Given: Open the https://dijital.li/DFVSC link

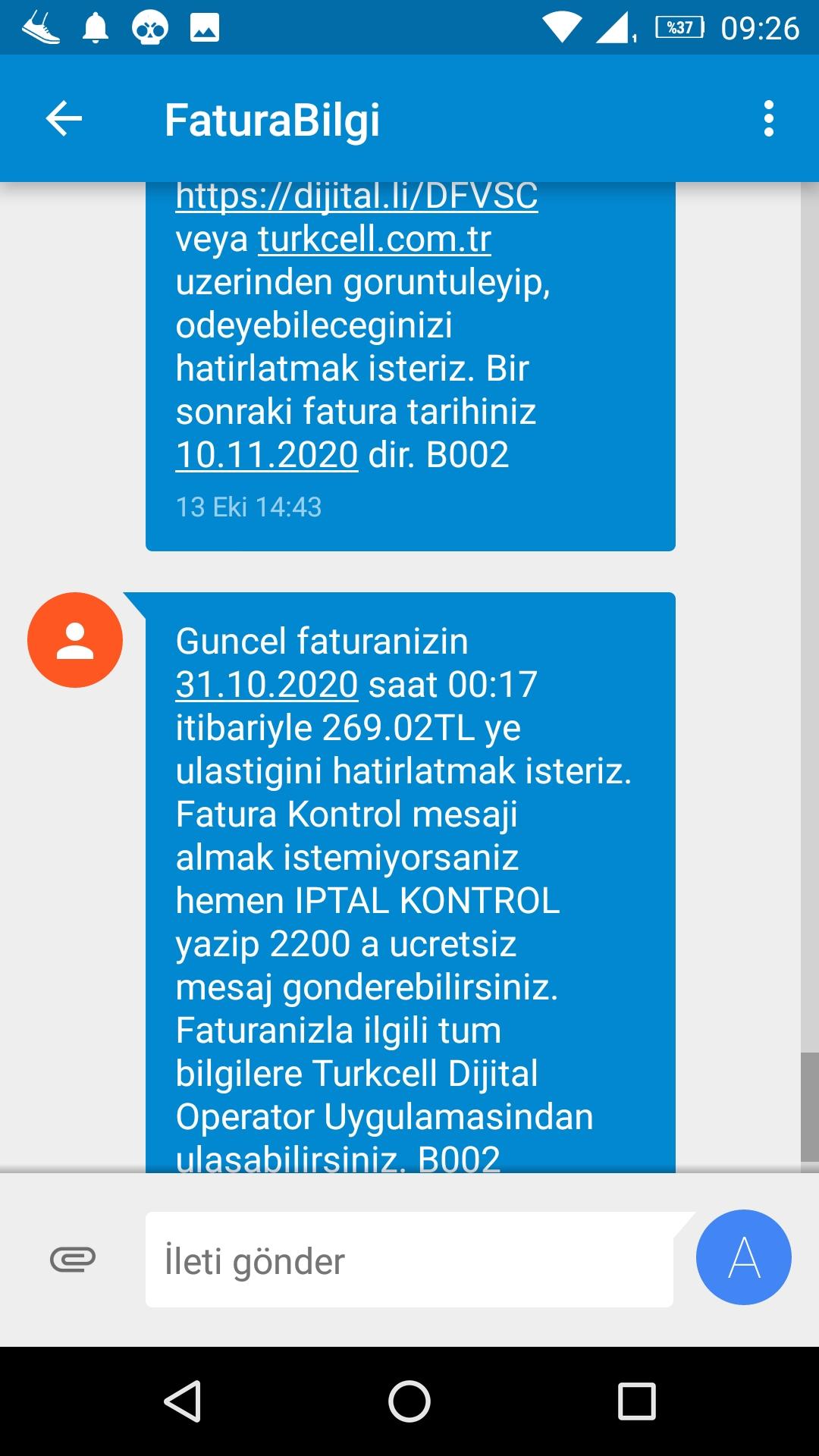Looking at the screenshot, I should coord(356,196).
